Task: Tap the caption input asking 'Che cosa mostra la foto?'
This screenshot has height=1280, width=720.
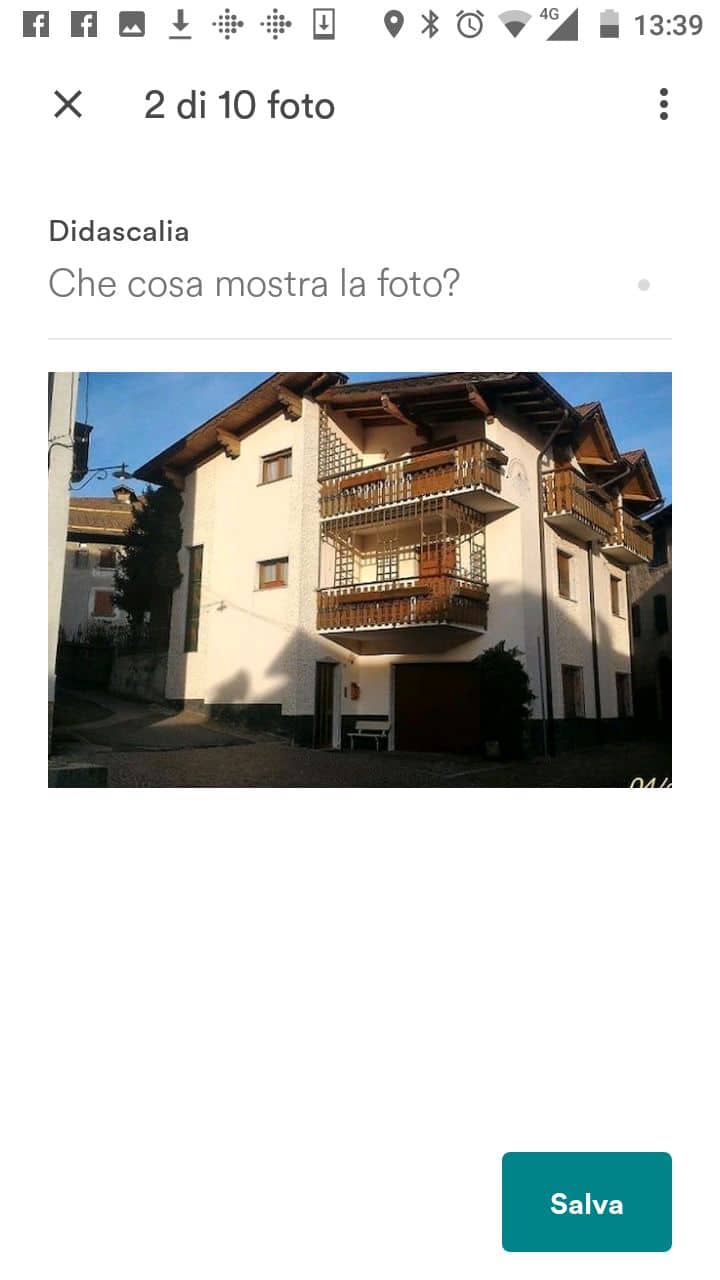Action: (253, 283)
